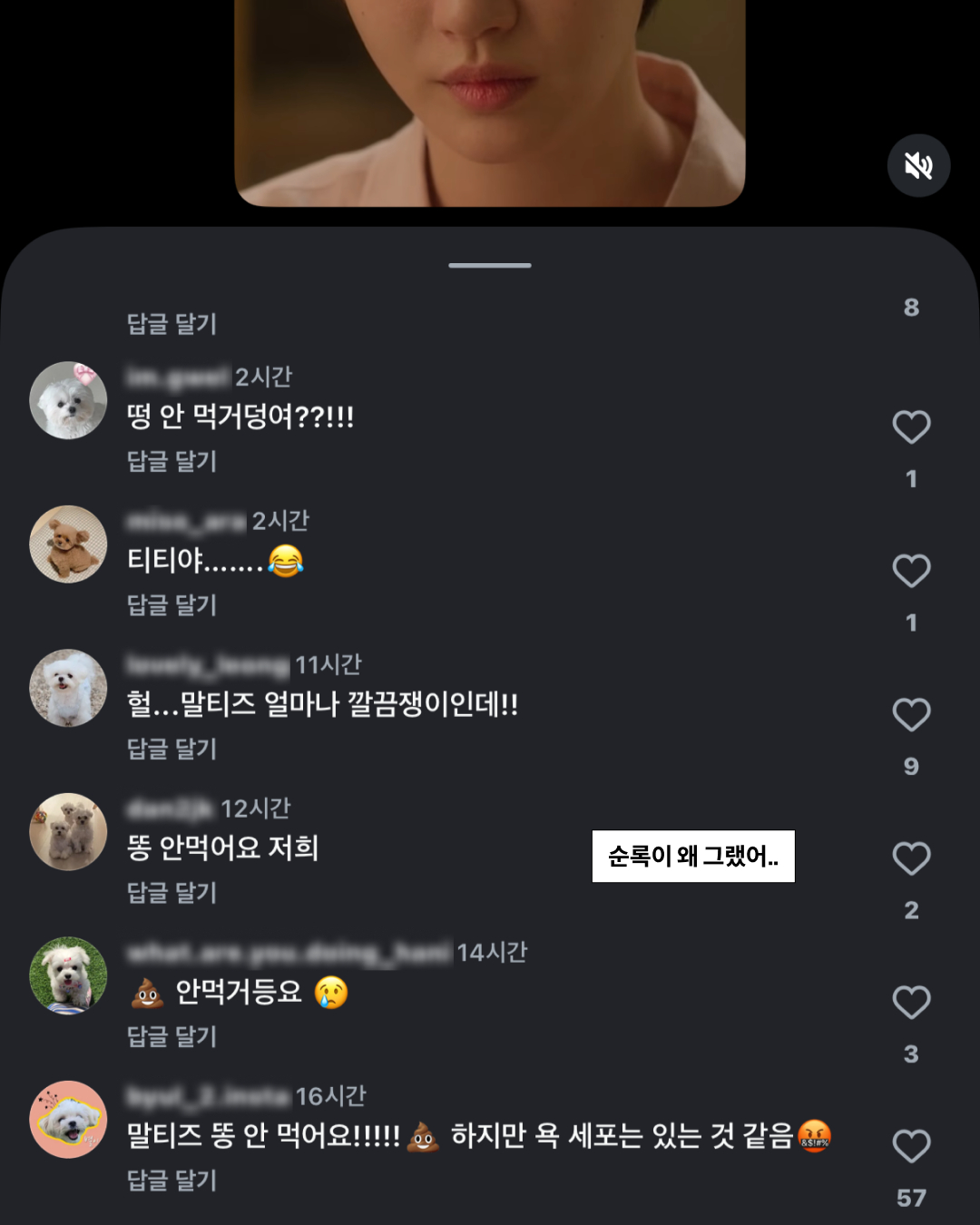The width and height of the screenshot is (980, 1225).
Task: Reply to the comment "똥 안먹어요 저희"
Action: pyautogui.click(x=171, y=893)
